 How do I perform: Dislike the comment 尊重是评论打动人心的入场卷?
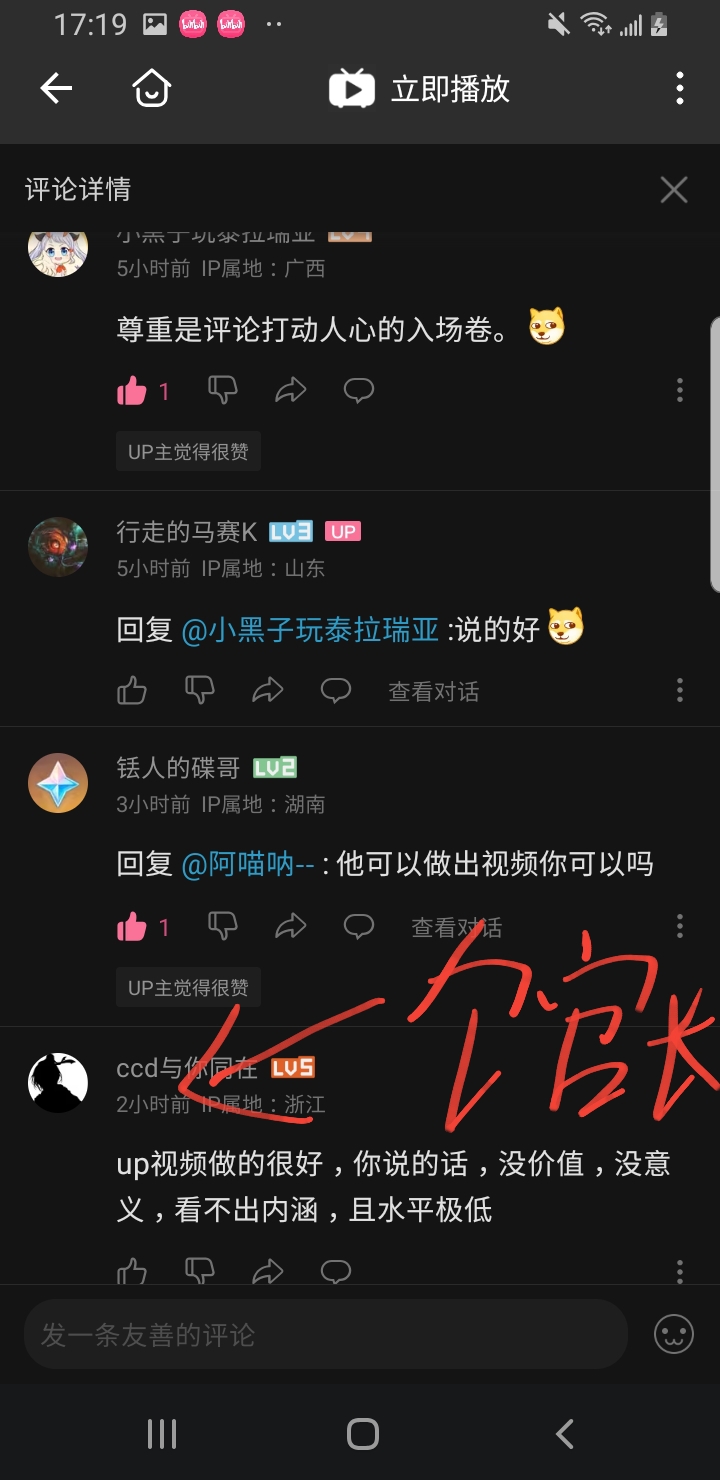point(222,390)
